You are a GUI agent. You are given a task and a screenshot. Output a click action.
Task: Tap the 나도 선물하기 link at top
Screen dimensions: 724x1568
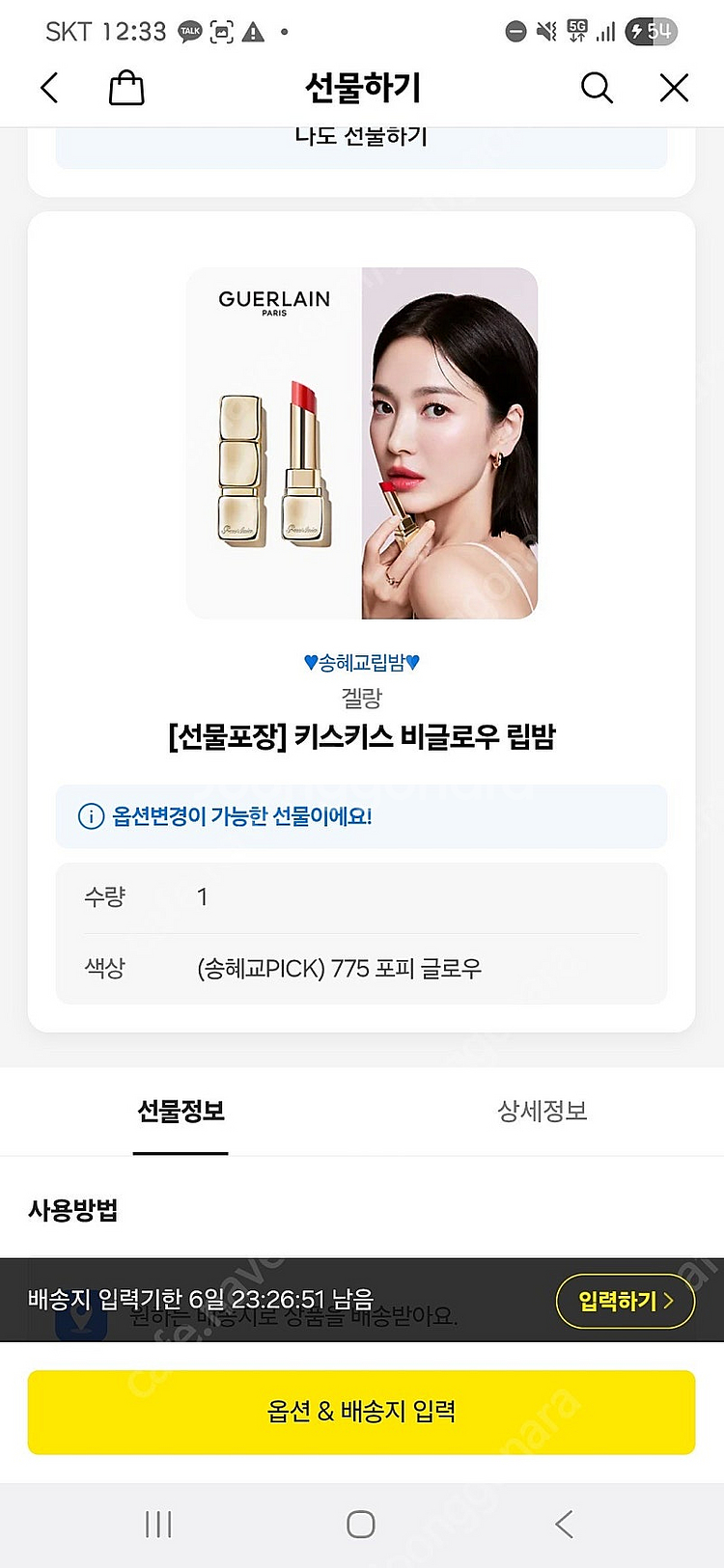tap(360, 136)
